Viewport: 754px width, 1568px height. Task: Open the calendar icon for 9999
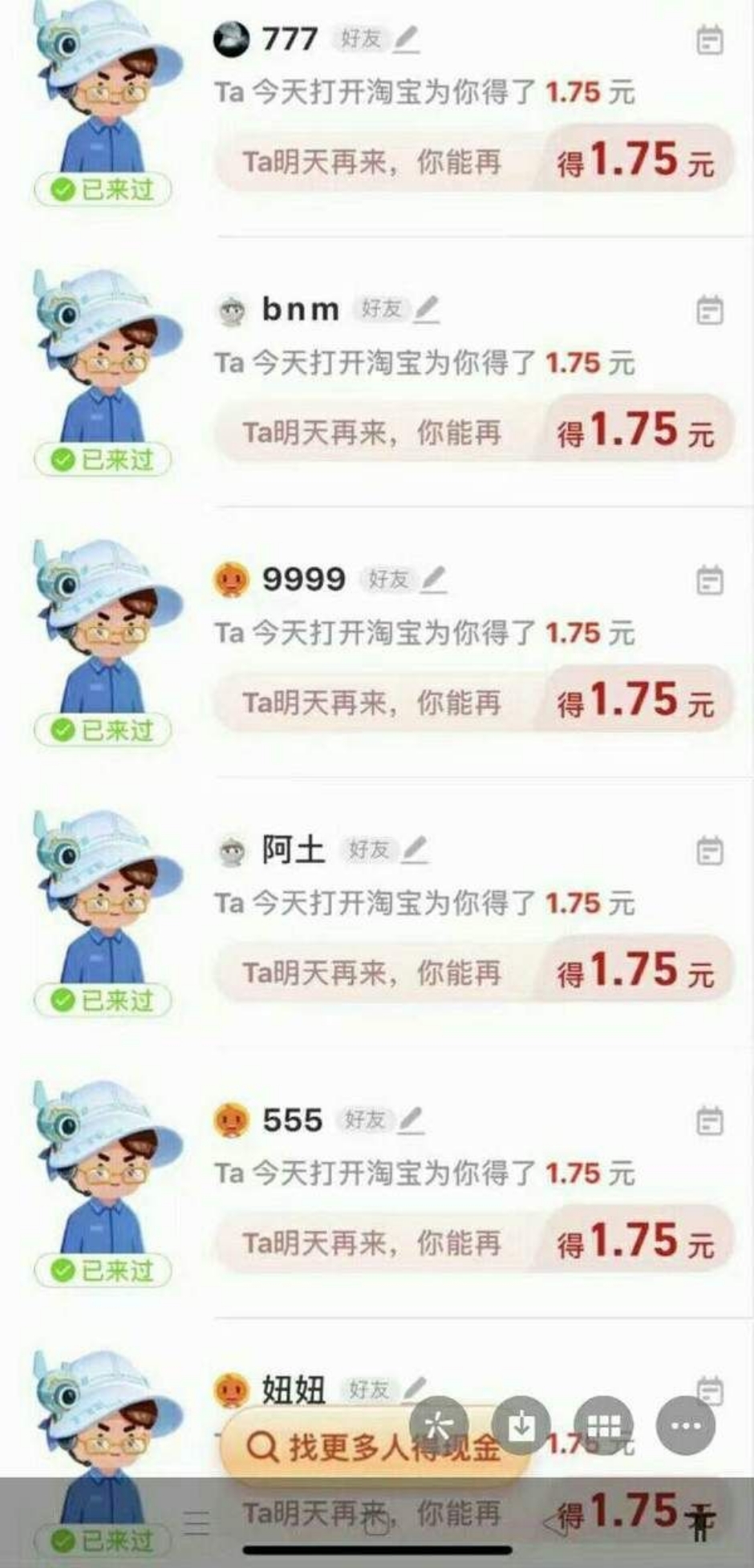709,581
